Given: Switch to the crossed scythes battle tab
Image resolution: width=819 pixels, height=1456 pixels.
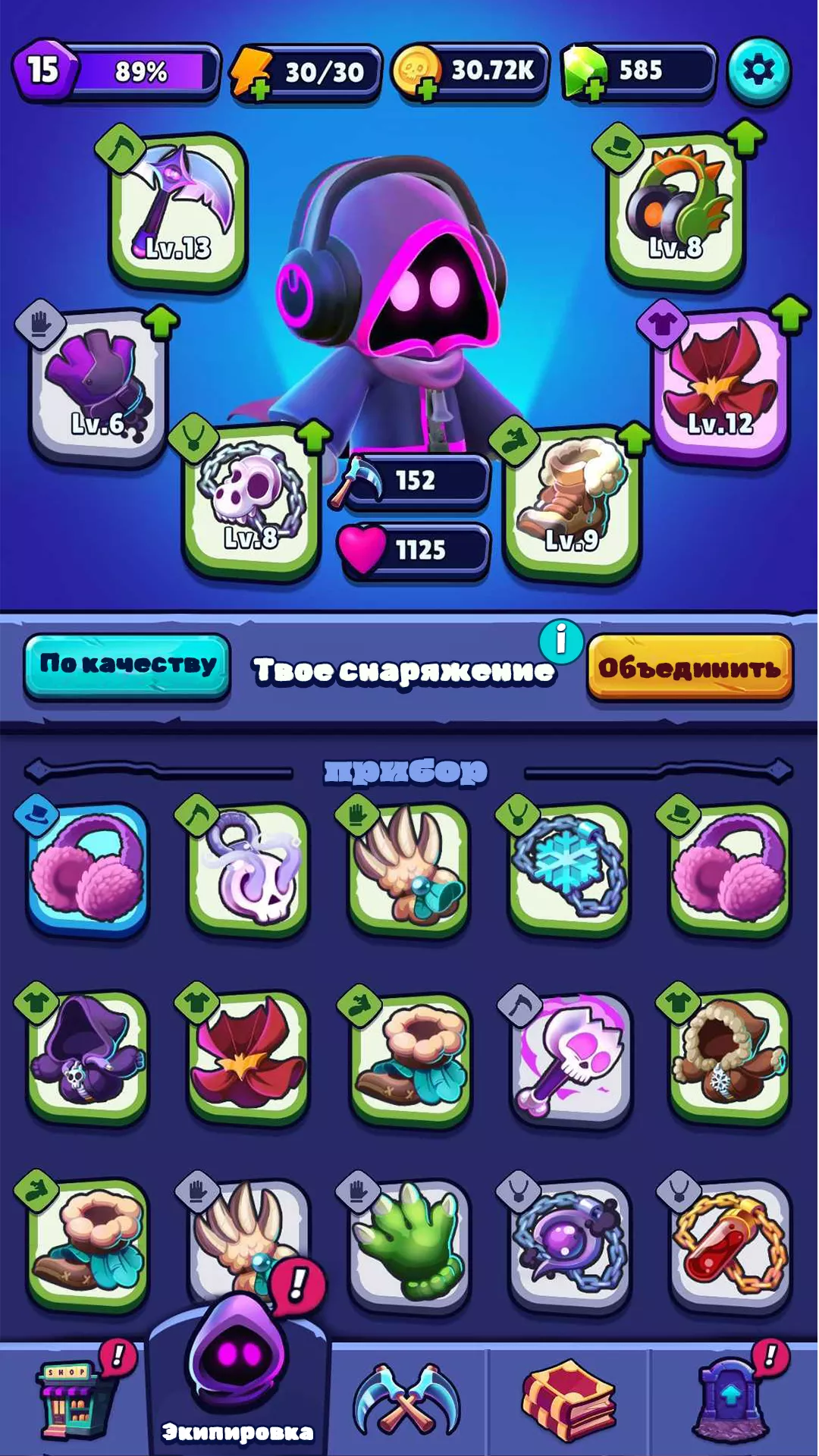Looking at the screenshot, I should (x=408, y=1400).
